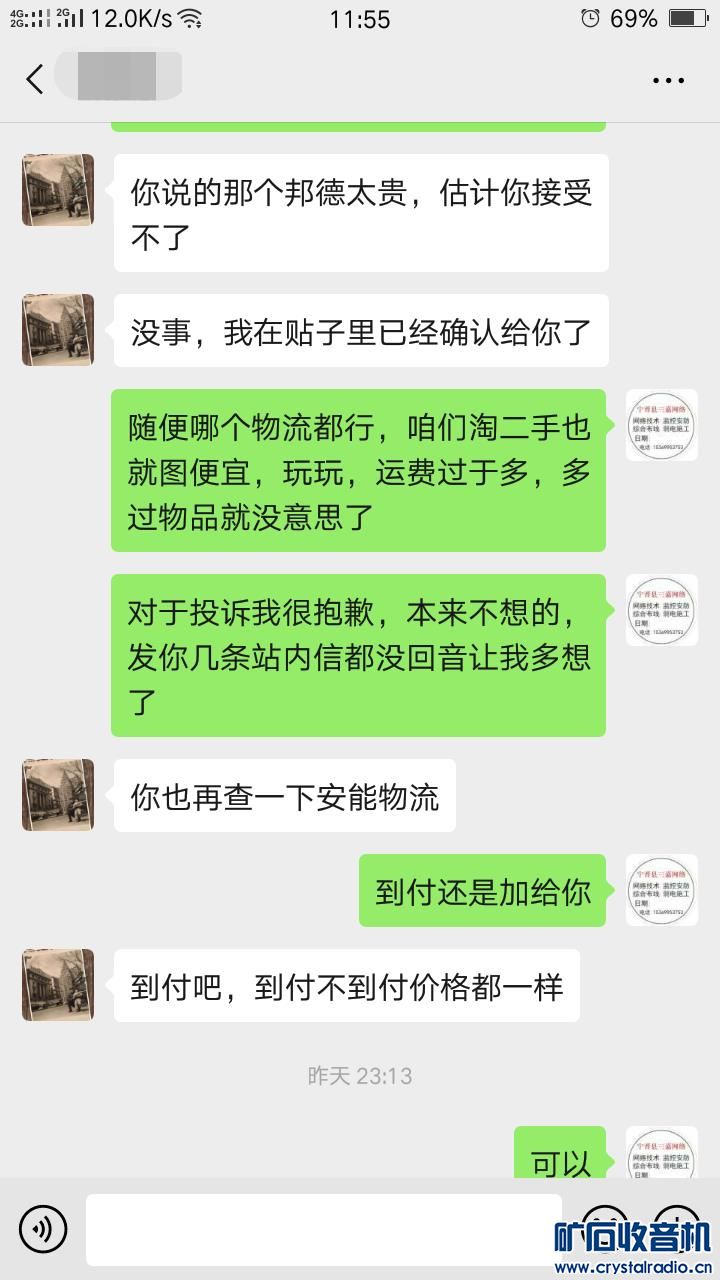Open contact avatar beside 你也再查一下安能物流
This screenshot has width=720, height=1280.
pyautogui.click(x=58, y=795)
